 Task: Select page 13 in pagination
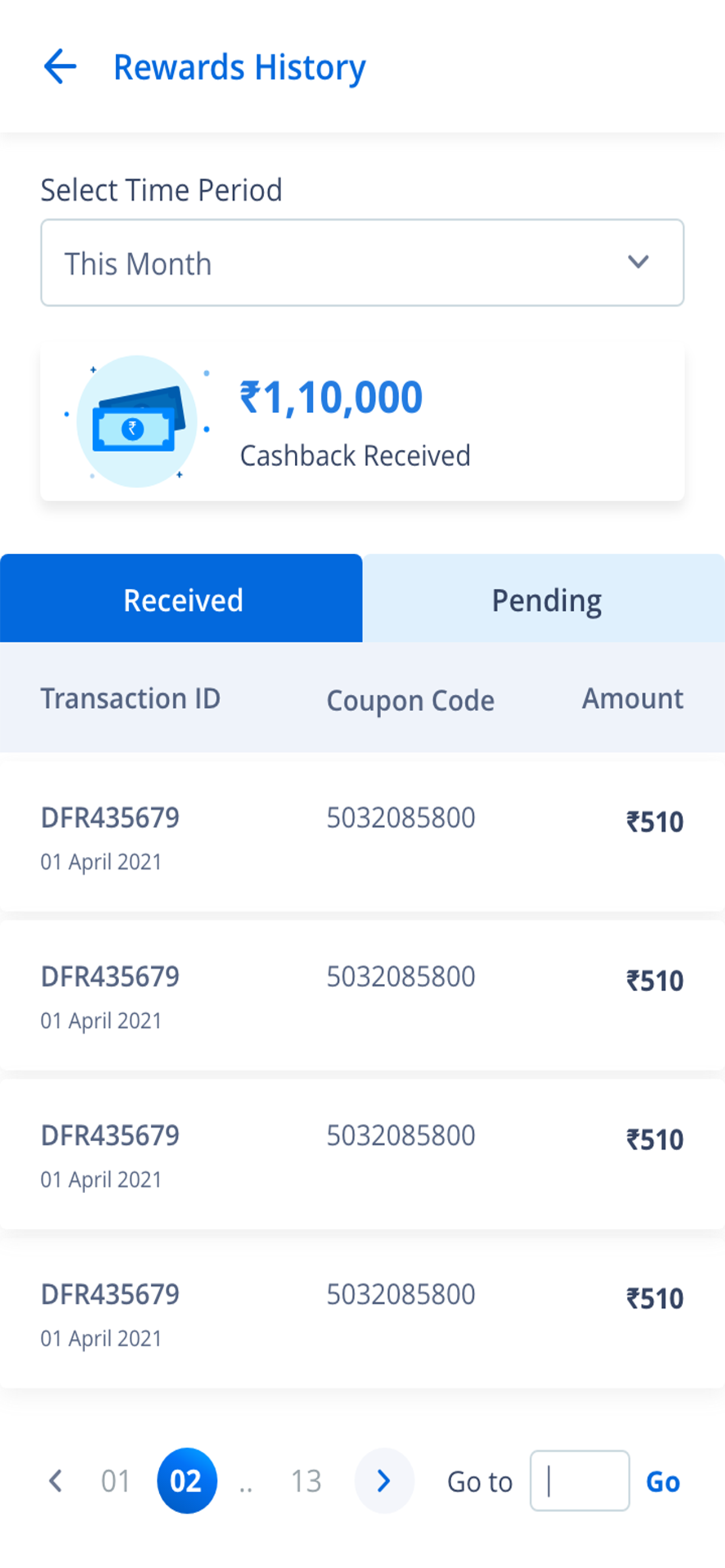307,1482
